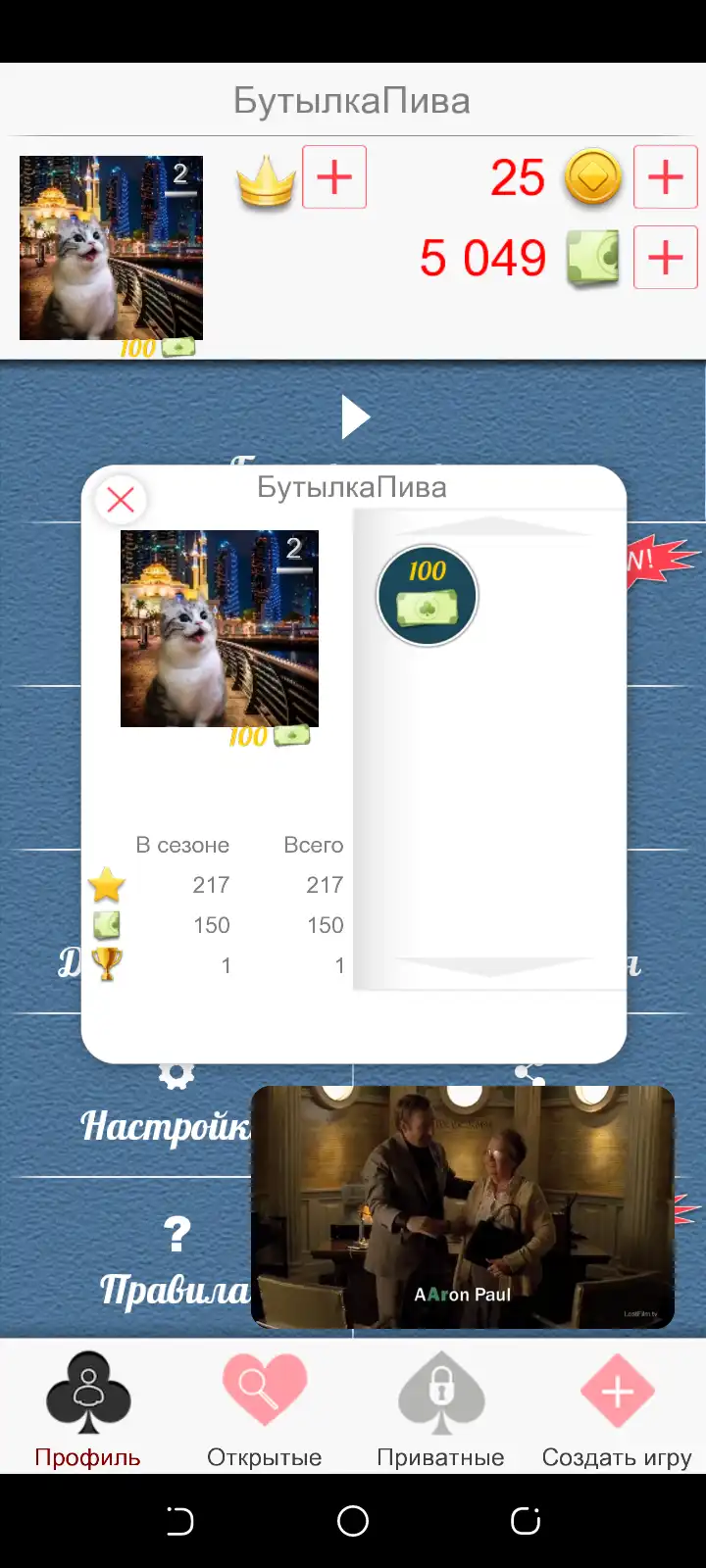Viewport: 706px width, 1568px height.
Task: Go to the system home screen
Action: point(353,1521)
